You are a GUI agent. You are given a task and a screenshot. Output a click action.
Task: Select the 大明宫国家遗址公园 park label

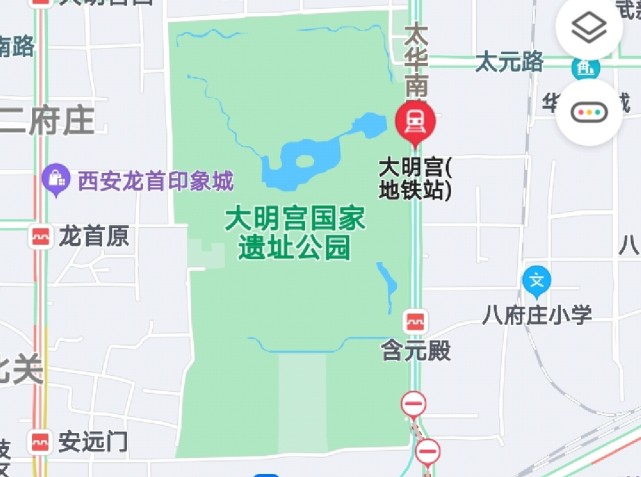click(x=294, y=232)
